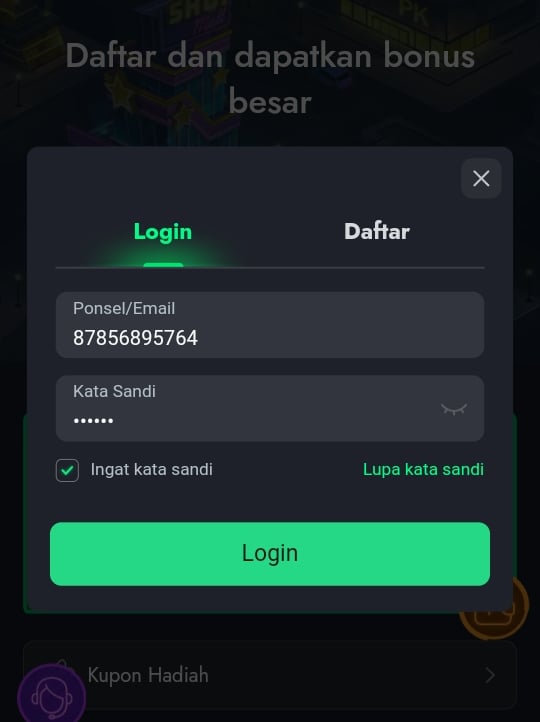
Task: Edit the Ponsel/Email field
Action: click(270, 325)
